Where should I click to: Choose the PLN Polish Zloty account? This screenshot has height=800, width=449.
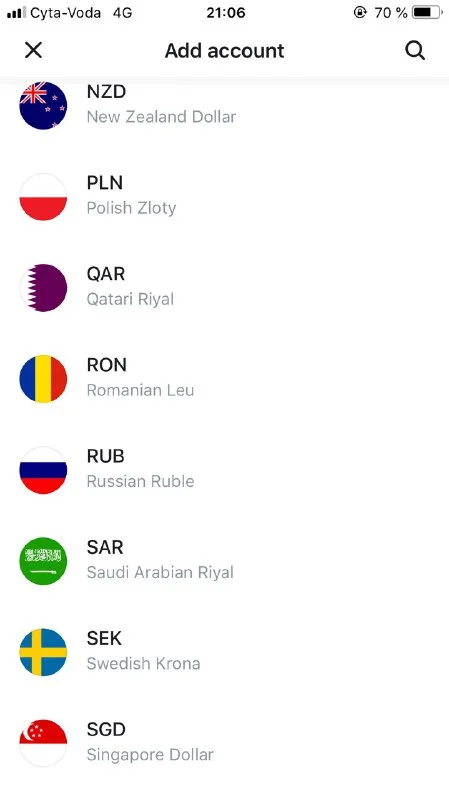[x=224, y=196]
